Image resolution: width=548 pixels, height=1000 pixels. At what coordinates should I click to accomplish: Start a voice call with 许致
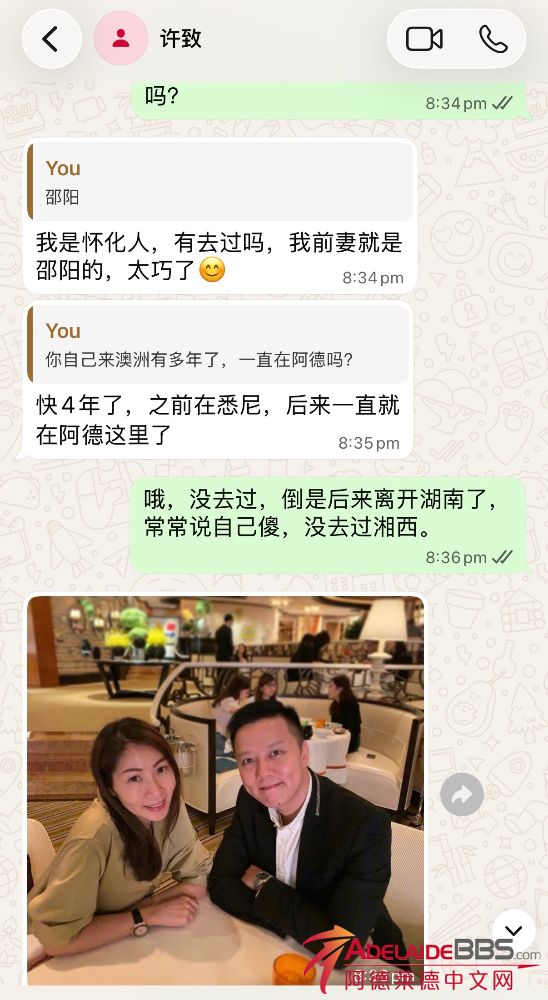[493, 39]
